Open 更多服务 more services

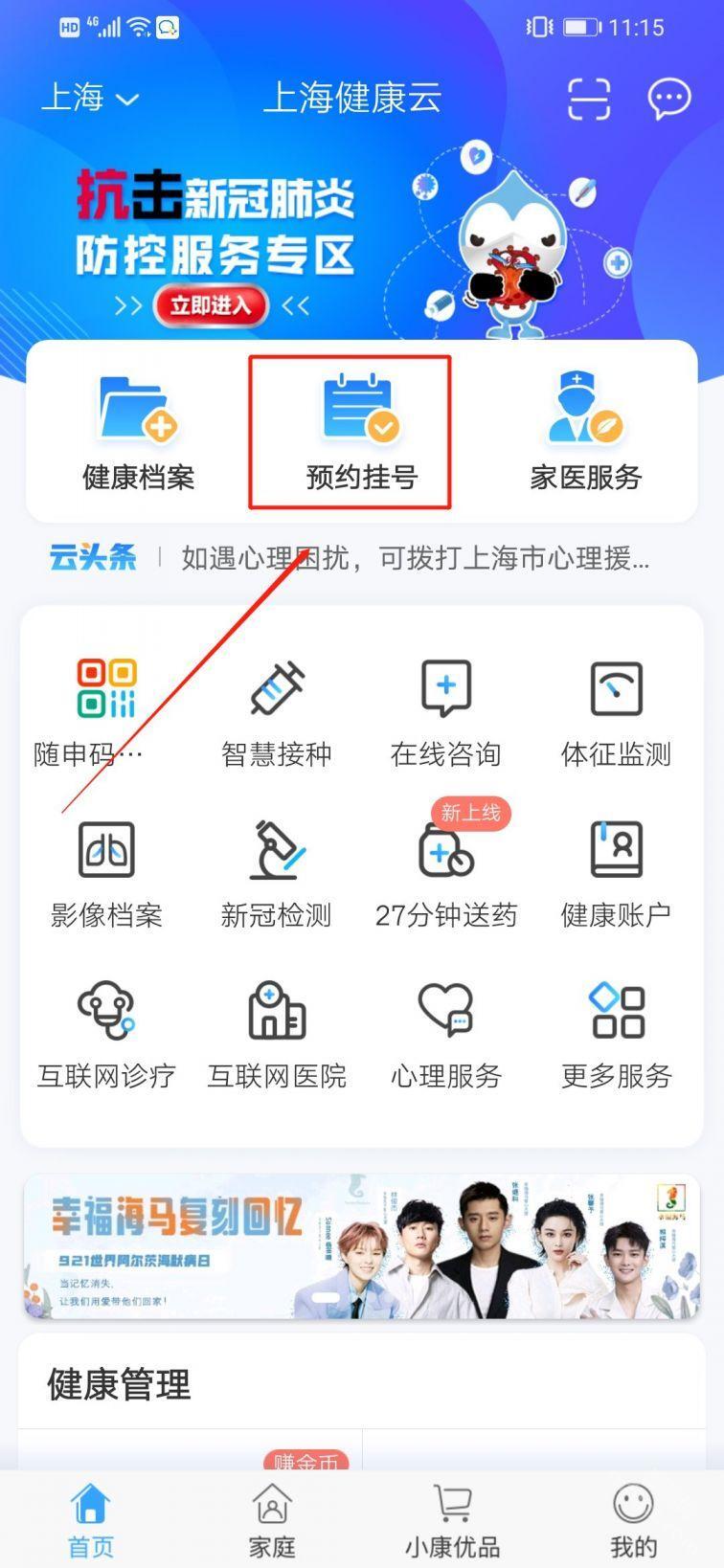(616, 1034)
